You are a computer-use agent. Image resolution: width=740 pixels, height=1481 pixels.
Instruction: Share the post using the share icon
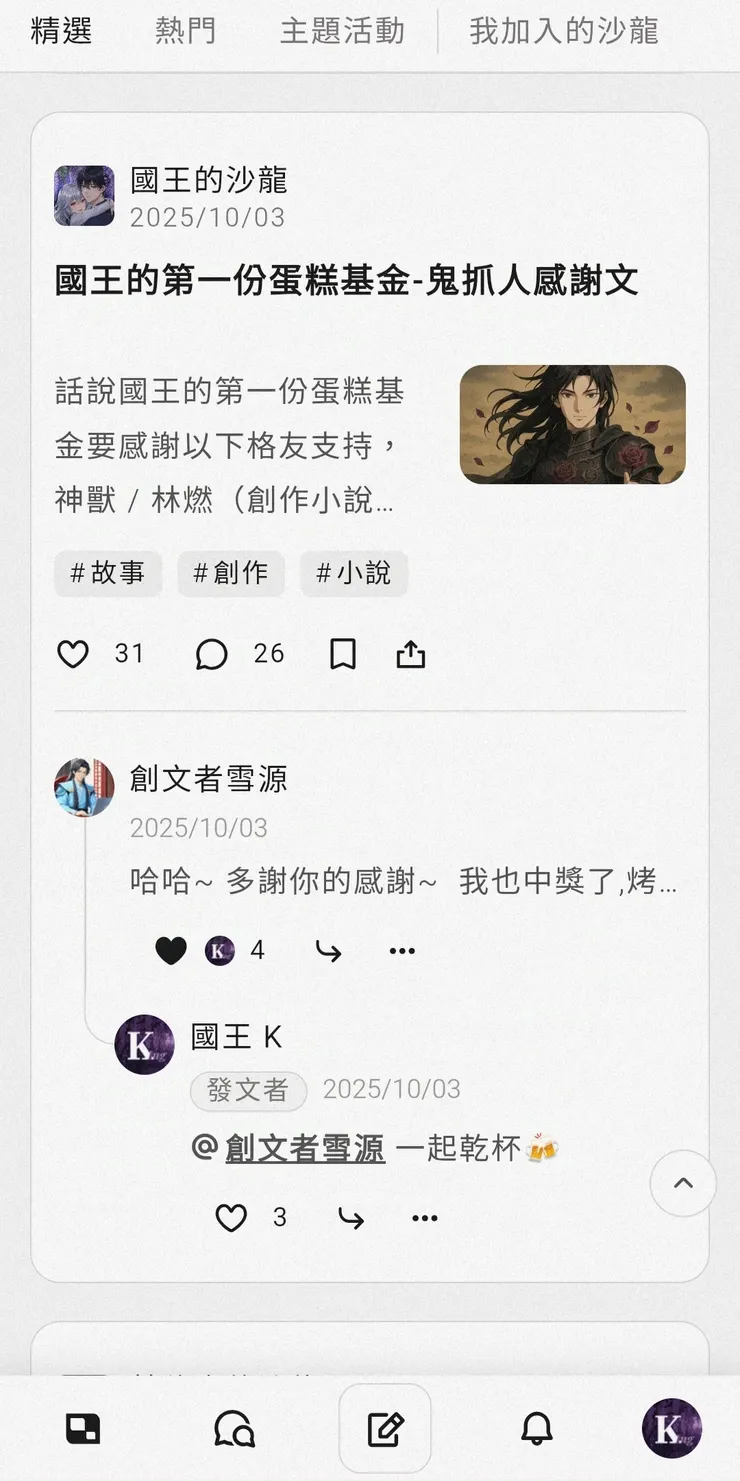(x=411, y=652)
